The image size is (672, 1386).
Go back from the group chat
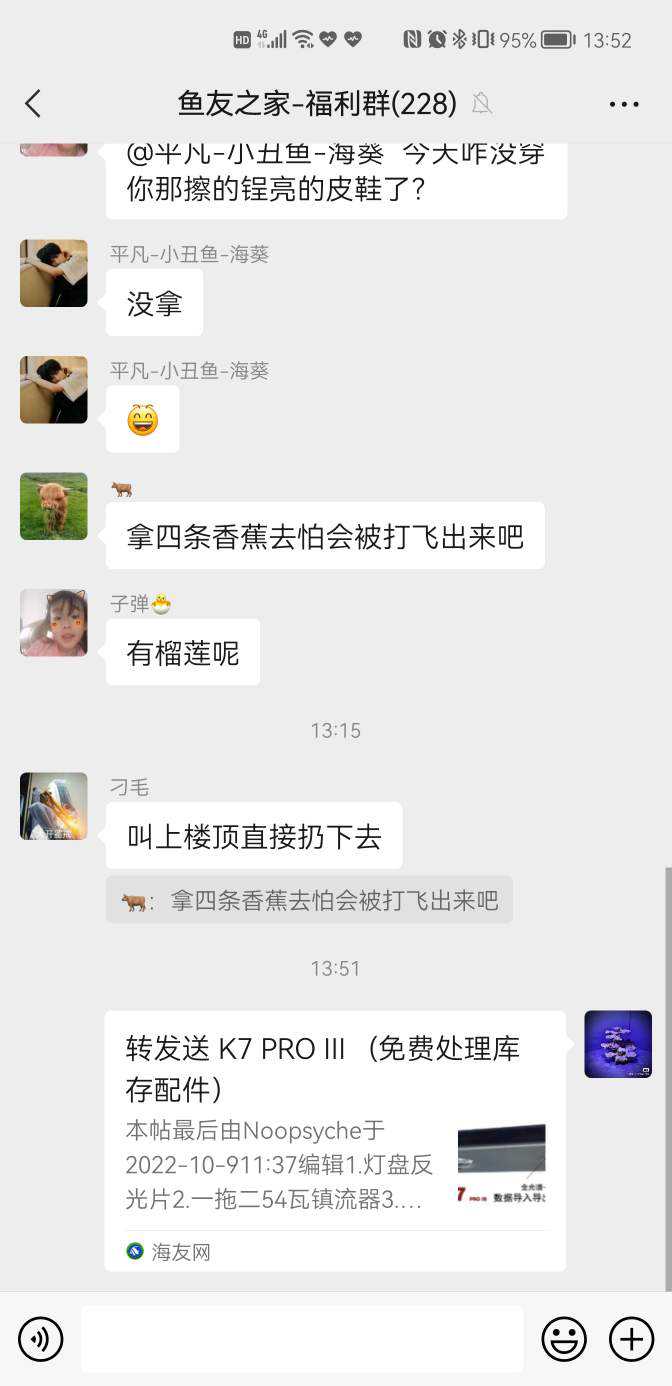point(33,103)
